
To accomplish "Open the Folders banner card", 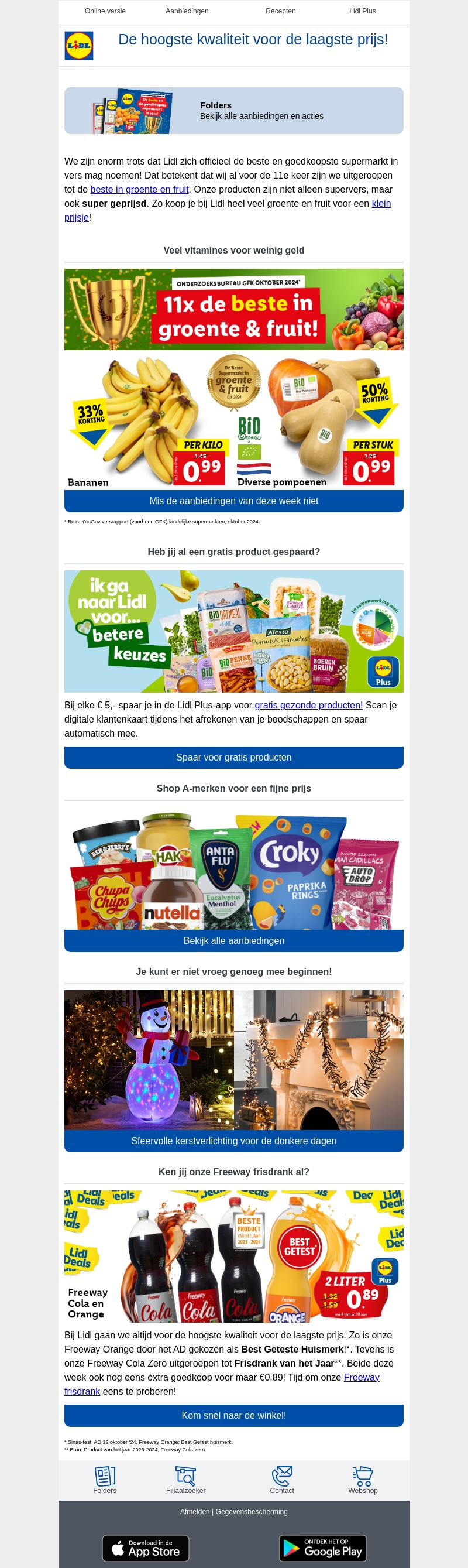I will (x=233, y=111).
